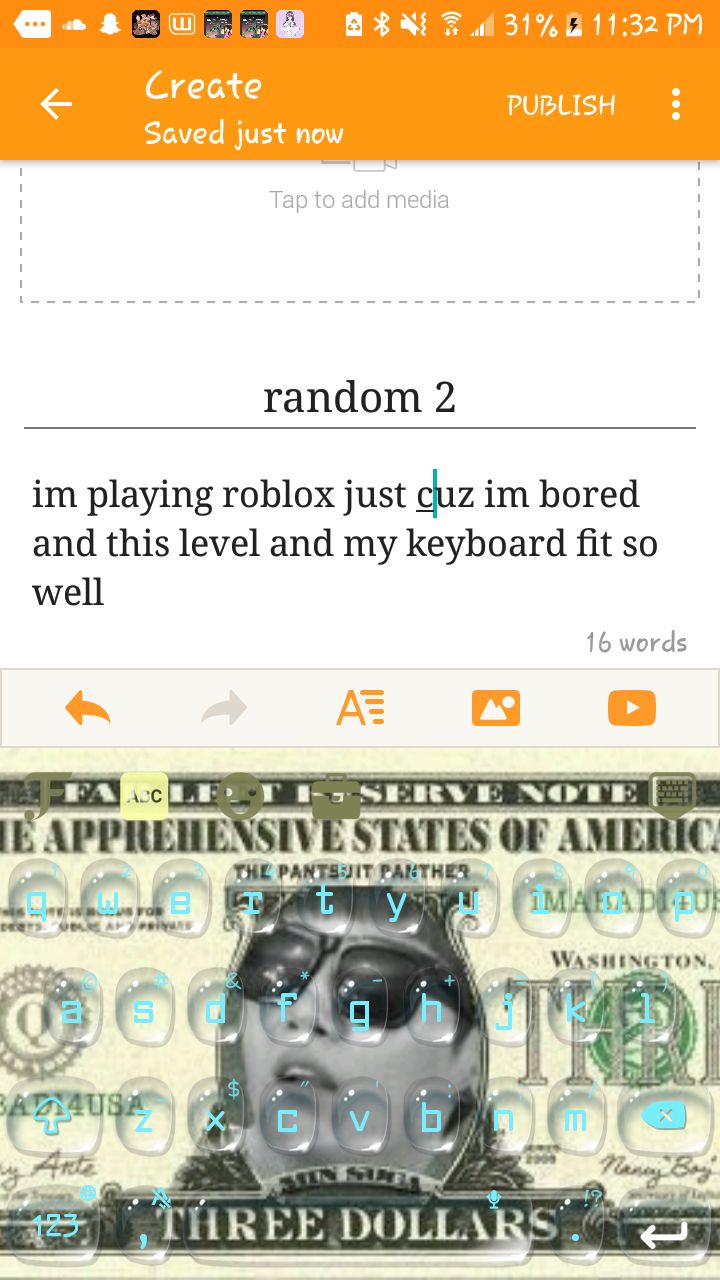This screenshot has width=720, height=1280.
Task: Open the keyboard font style icon
Action: pos(47,797)
